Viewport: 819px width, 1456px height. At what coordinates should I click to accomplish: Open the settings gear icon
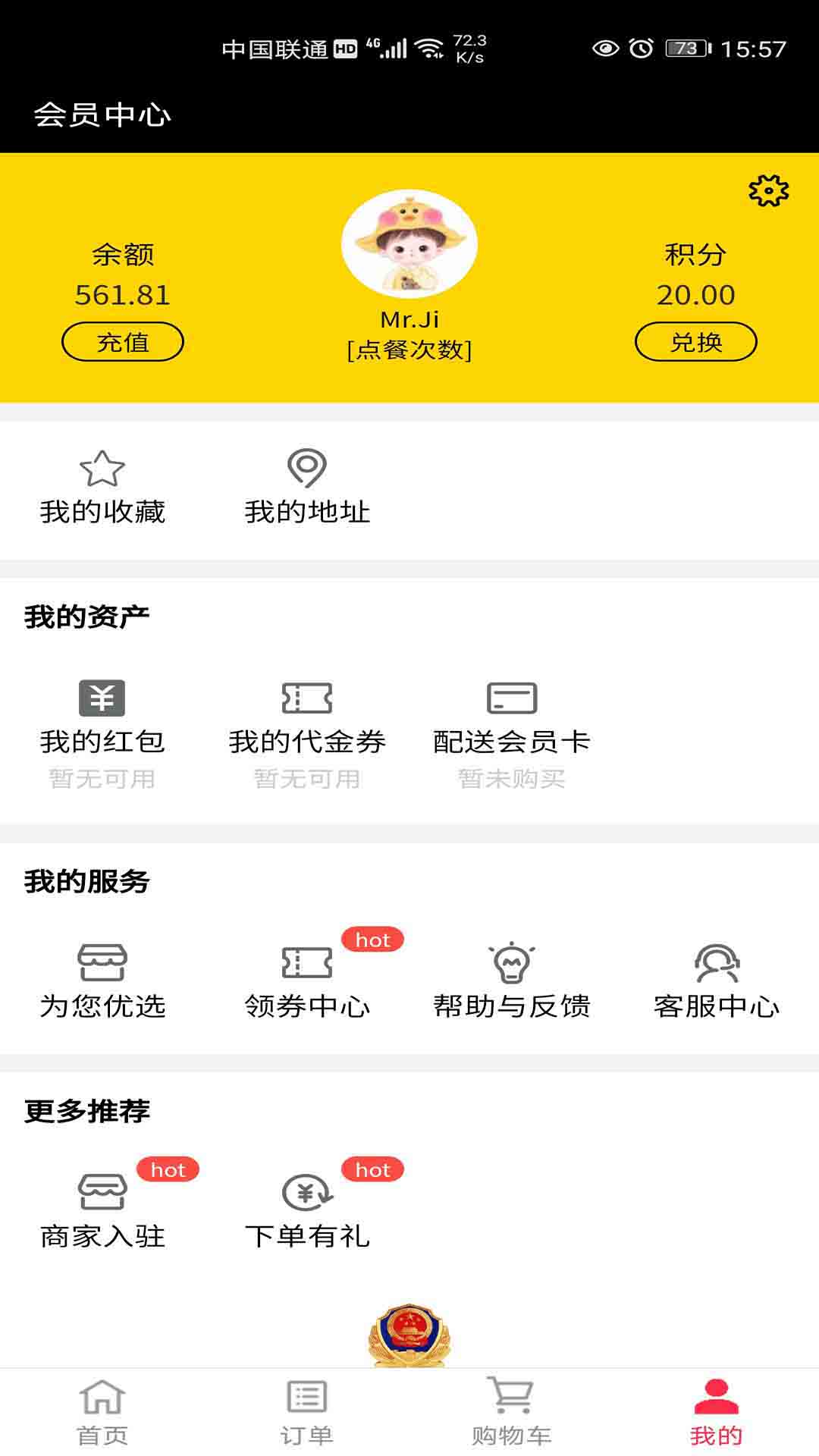tap(768, 190)
